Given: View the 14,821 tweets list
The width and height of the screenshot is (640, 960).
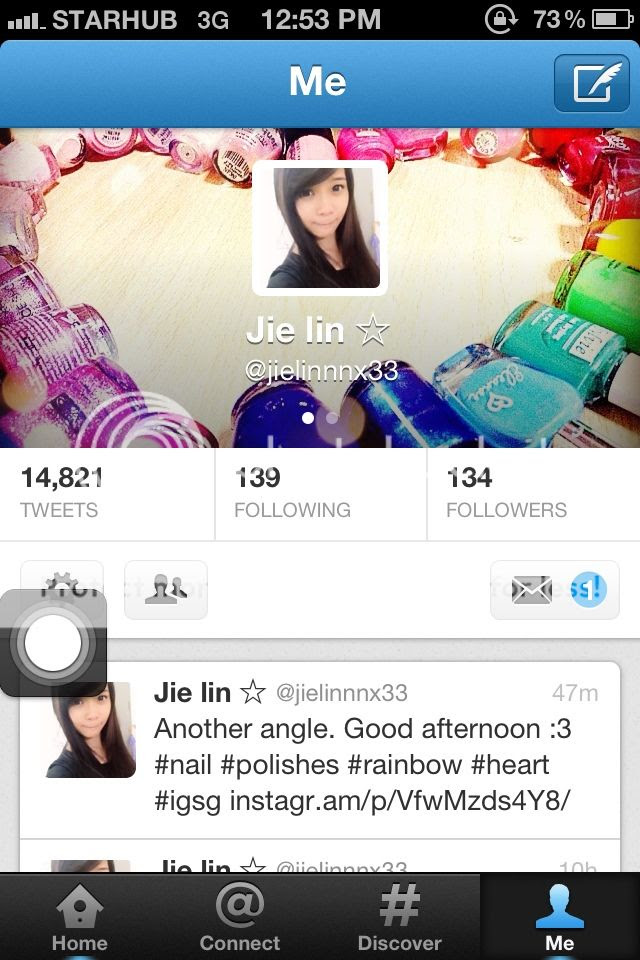Looking at the screenshot, I should [107, 493].
